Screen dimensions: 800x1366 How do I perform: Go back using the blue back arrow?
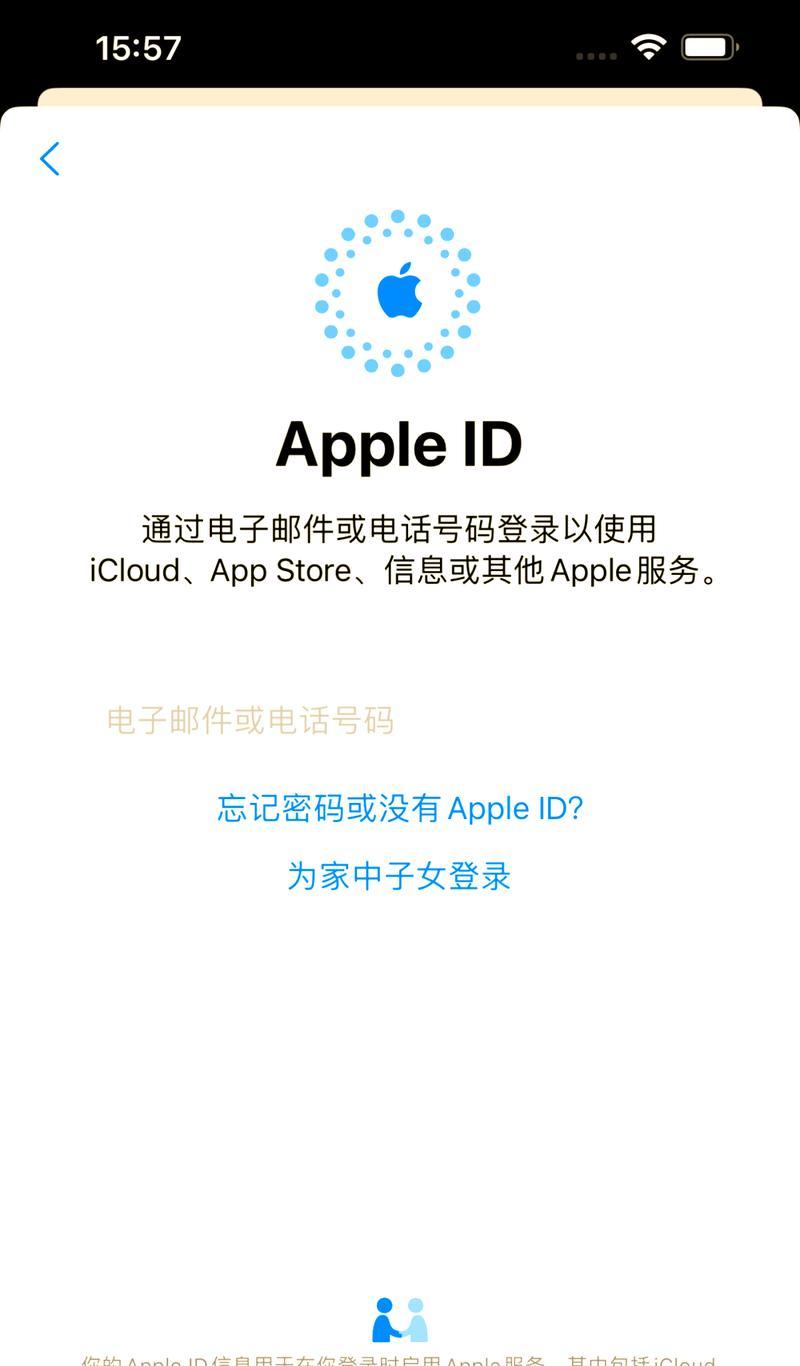pyautogui.click(x=49, y=159)
